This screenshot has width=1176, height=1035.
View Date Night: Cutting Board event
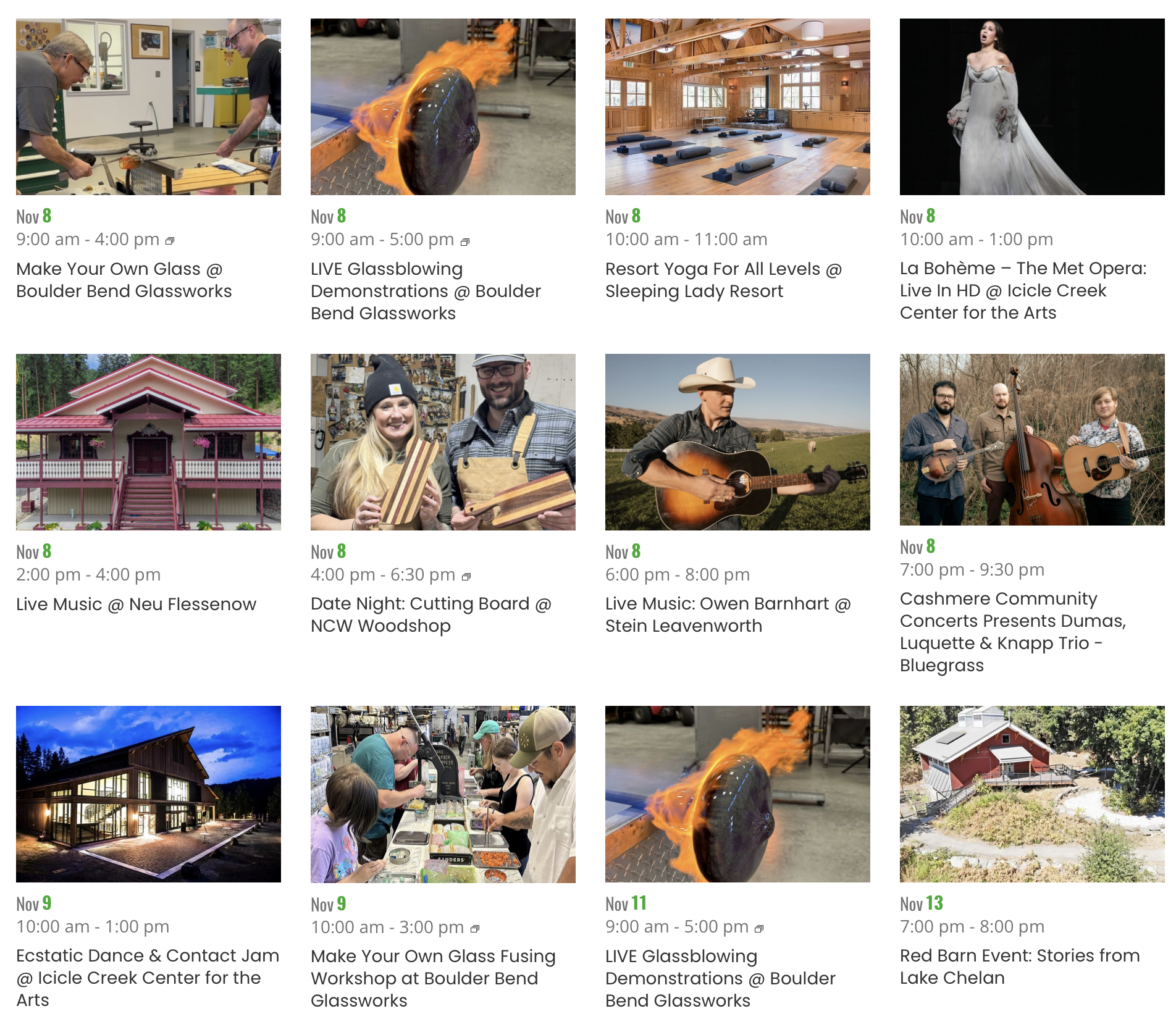[x=431, y=615]
